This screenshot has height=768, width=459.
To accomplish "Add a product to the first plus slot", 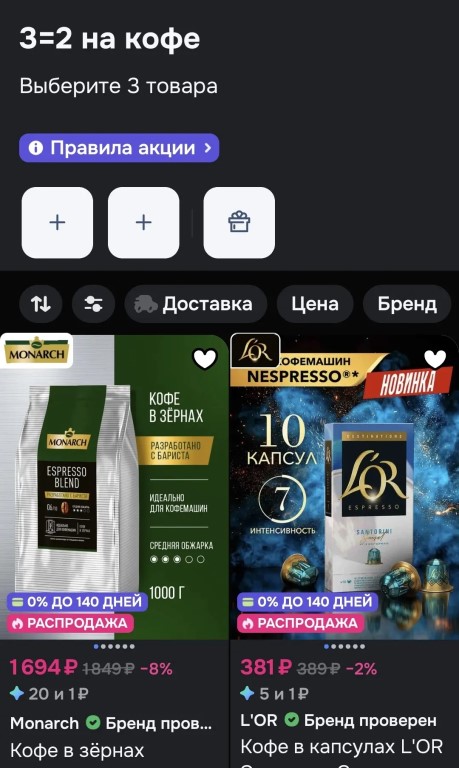I will [x=57, y=222].
